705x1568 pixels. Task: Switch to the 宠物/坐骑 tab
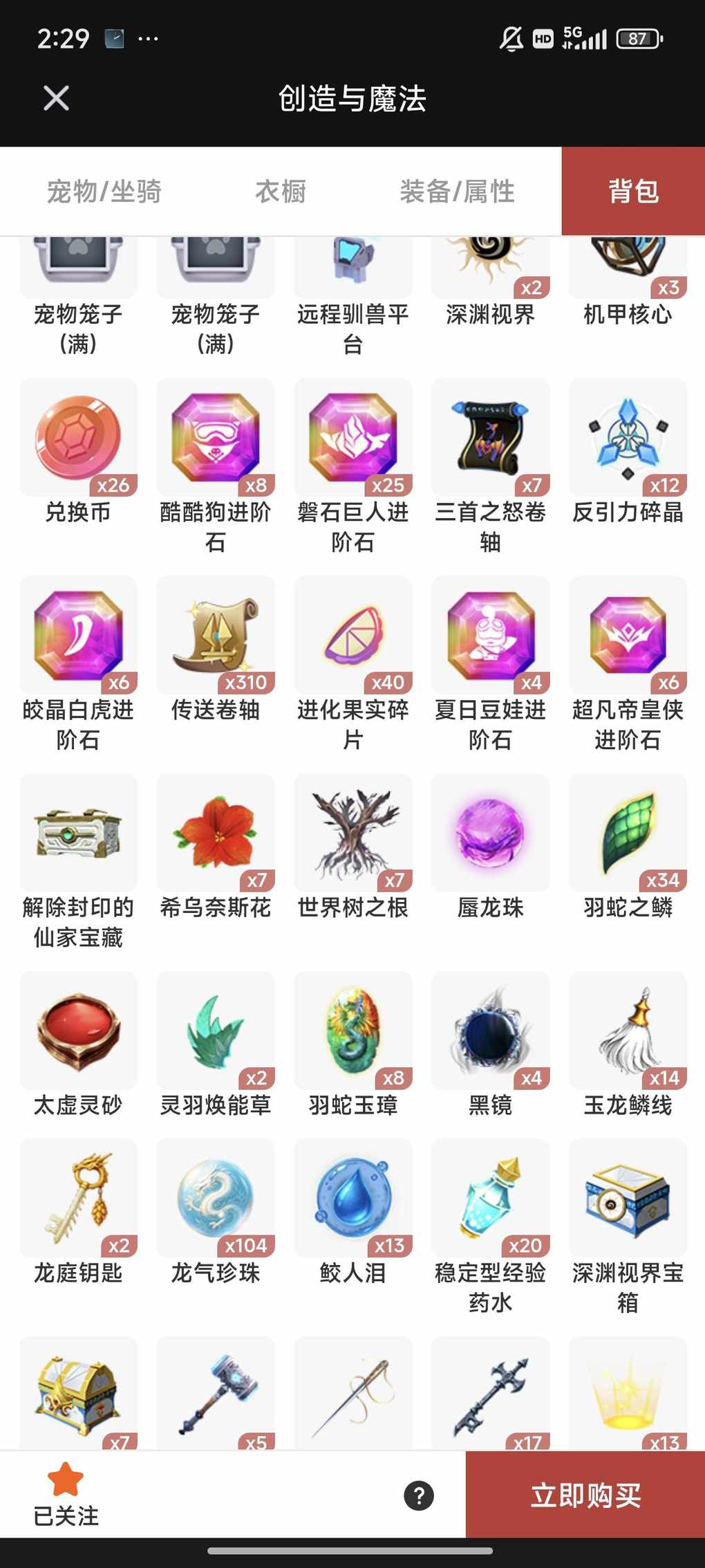[104, 192]
